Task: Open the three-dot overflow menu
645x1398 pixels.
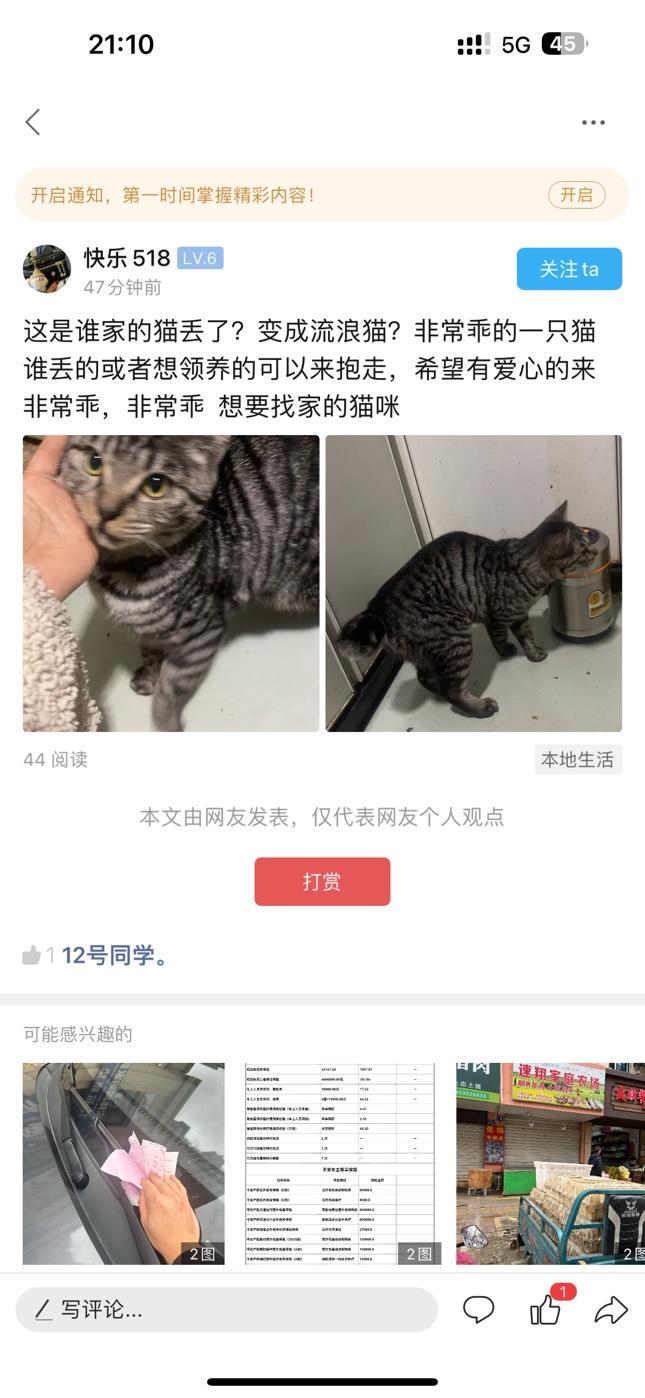Action: [x=593, y=122]
